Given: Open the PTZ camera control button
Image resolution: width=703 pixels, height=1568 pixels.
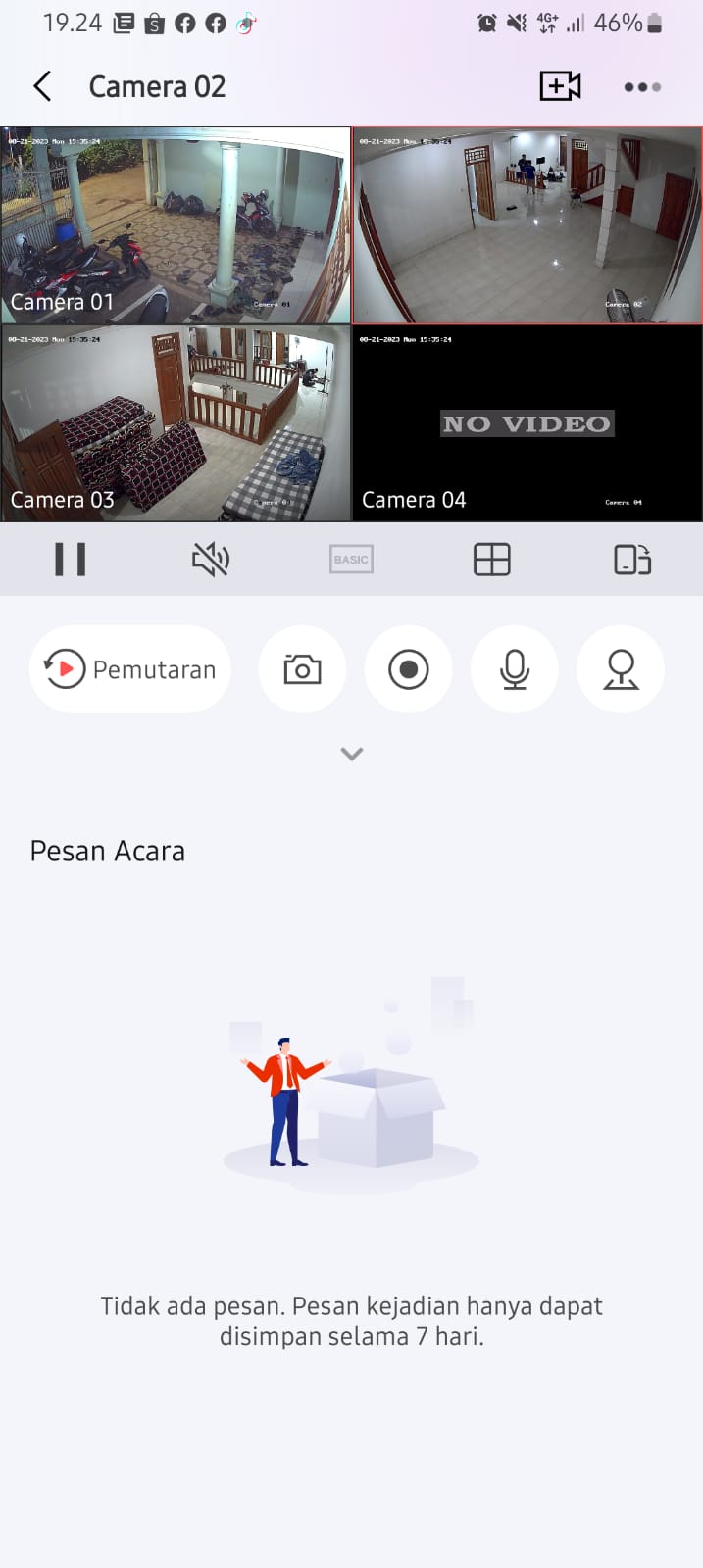Looking at the screenshot, I should coord(621,669).
